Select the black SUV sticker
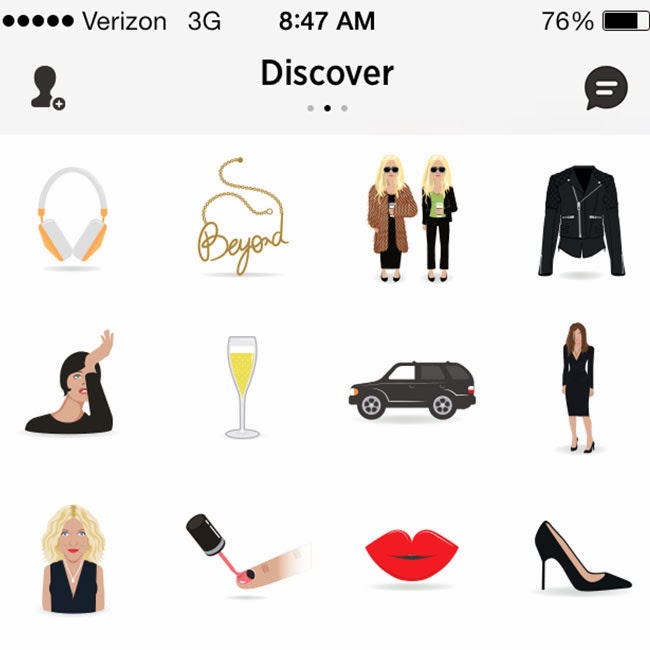Viewport: 650px width, 650px height. click(412, 390)
